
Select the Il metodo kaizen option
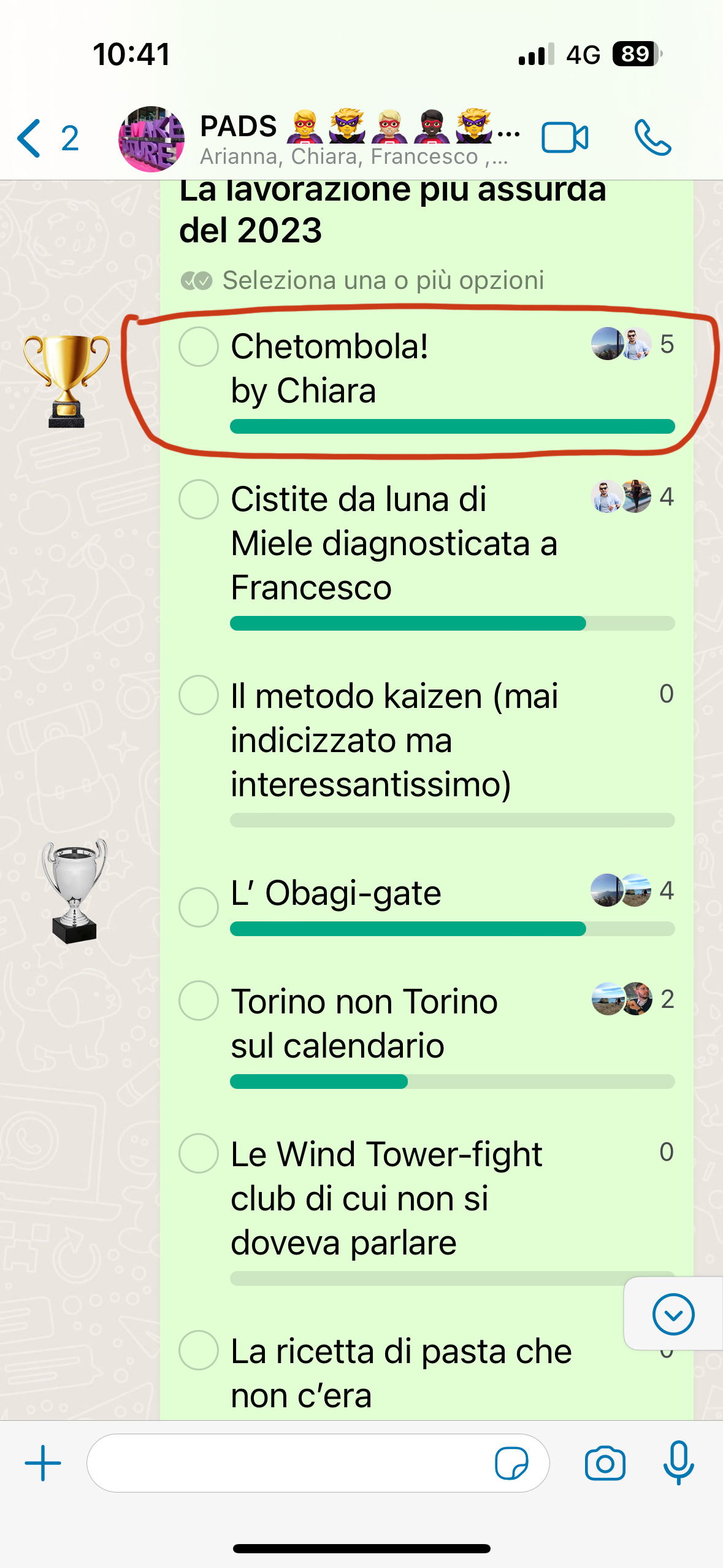199,695
